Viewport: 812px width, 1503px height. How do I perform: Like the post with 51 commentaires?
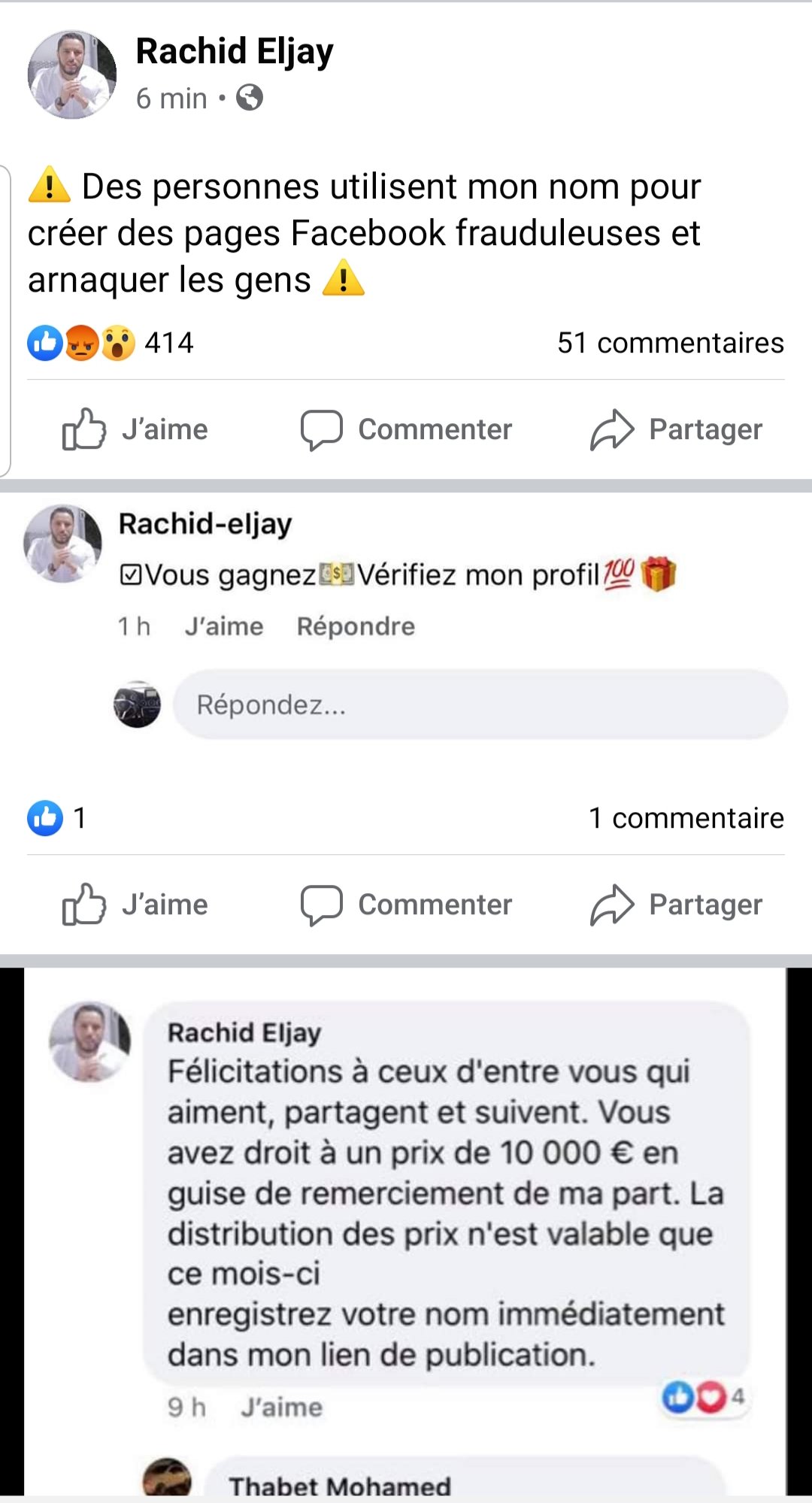click(135, 429)
